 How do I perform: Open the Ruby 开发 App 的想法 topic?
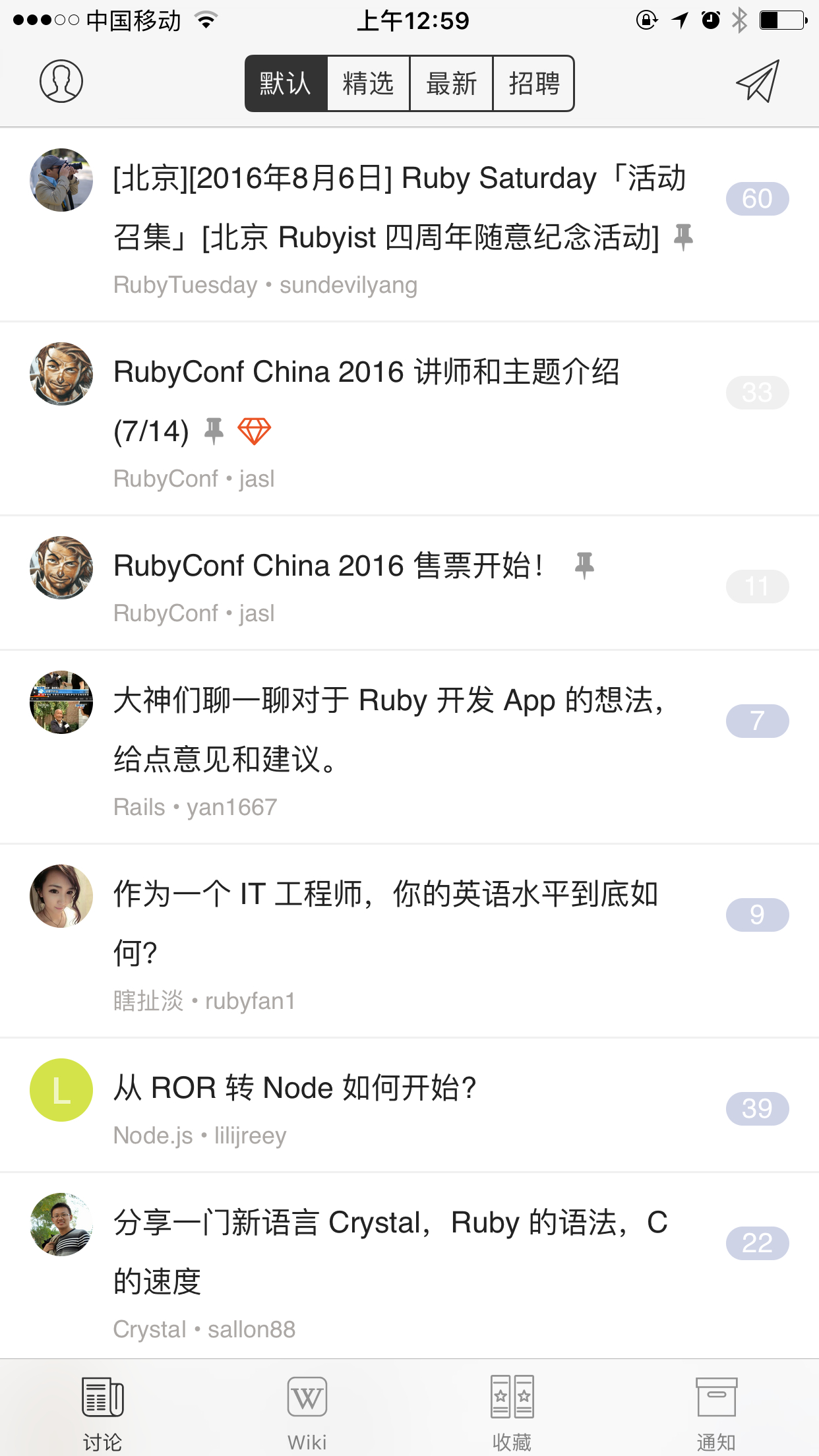coord(389,729)
